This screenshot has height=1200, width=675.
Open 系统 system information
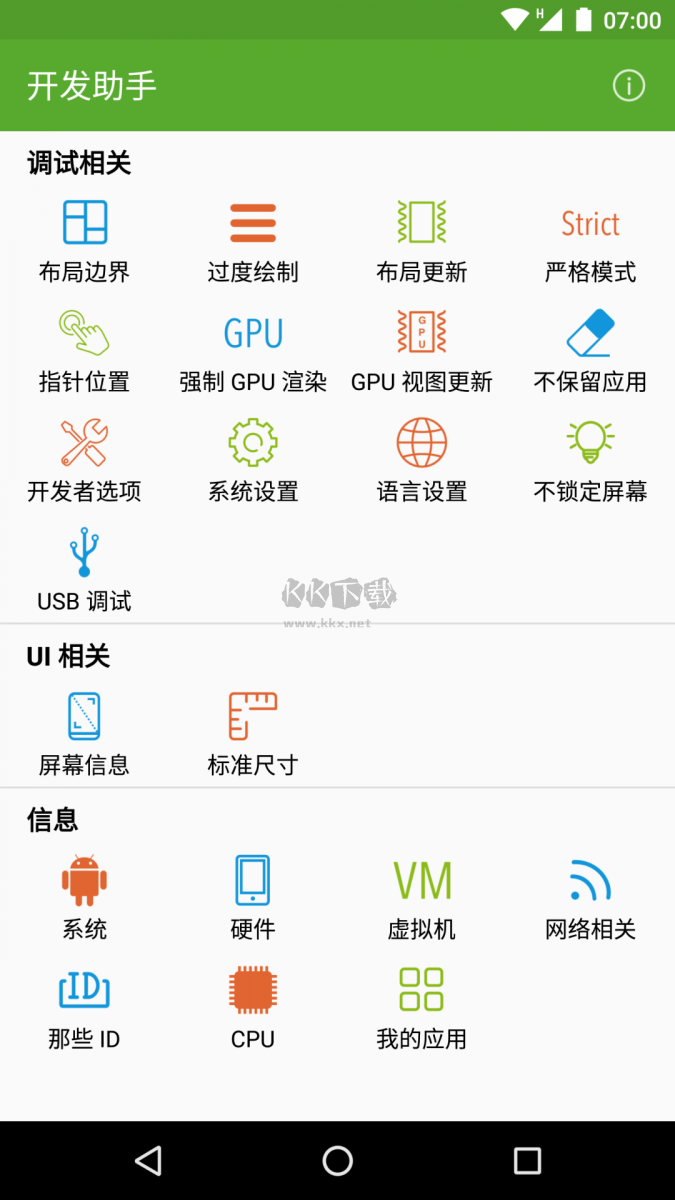[85, 898]
